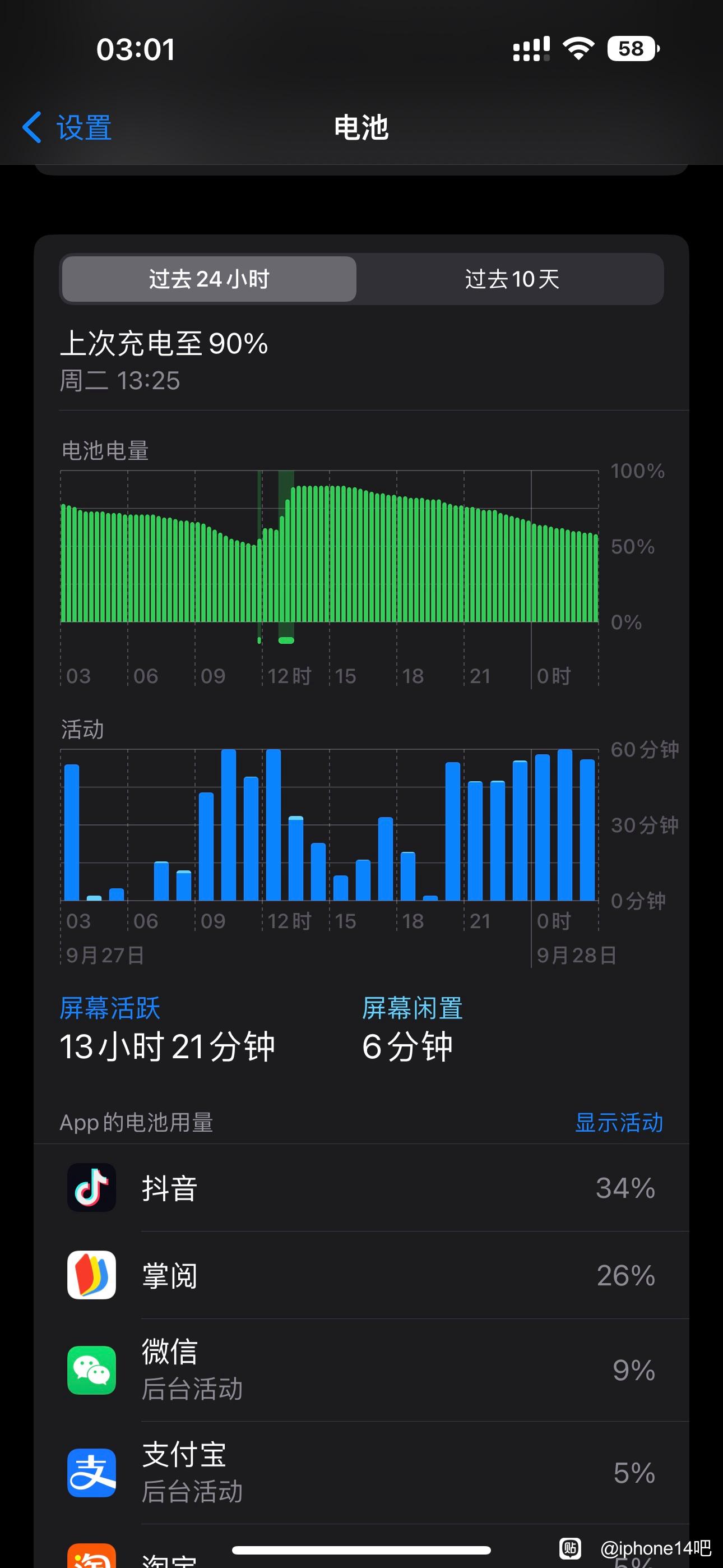Select the 支付宝 usage row
The width and height of the screenshot is (723, 1568).
[x=361, y=1473]
